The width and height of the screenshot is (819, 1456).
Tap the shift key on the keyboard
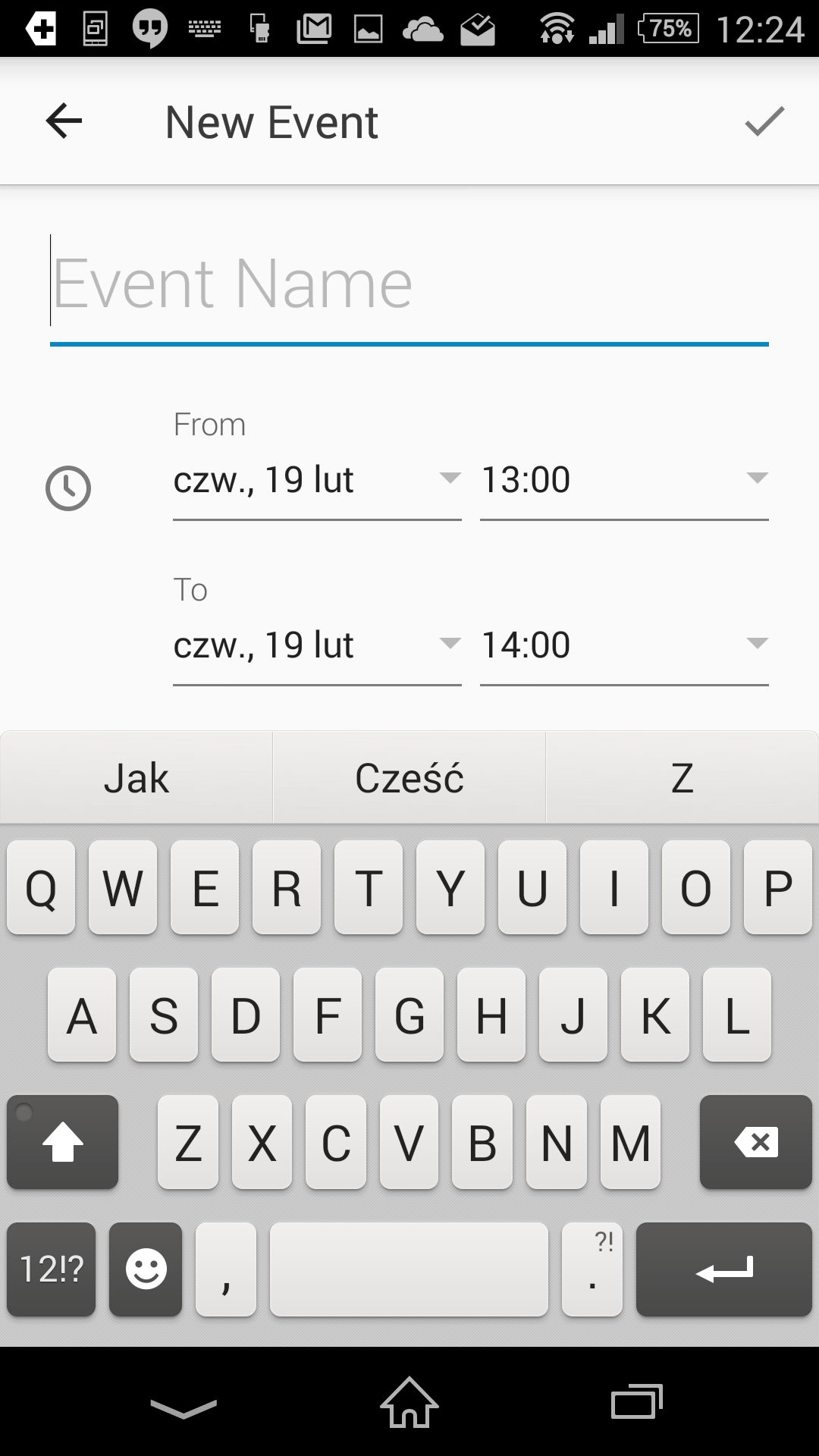(x=63, y=1142)
